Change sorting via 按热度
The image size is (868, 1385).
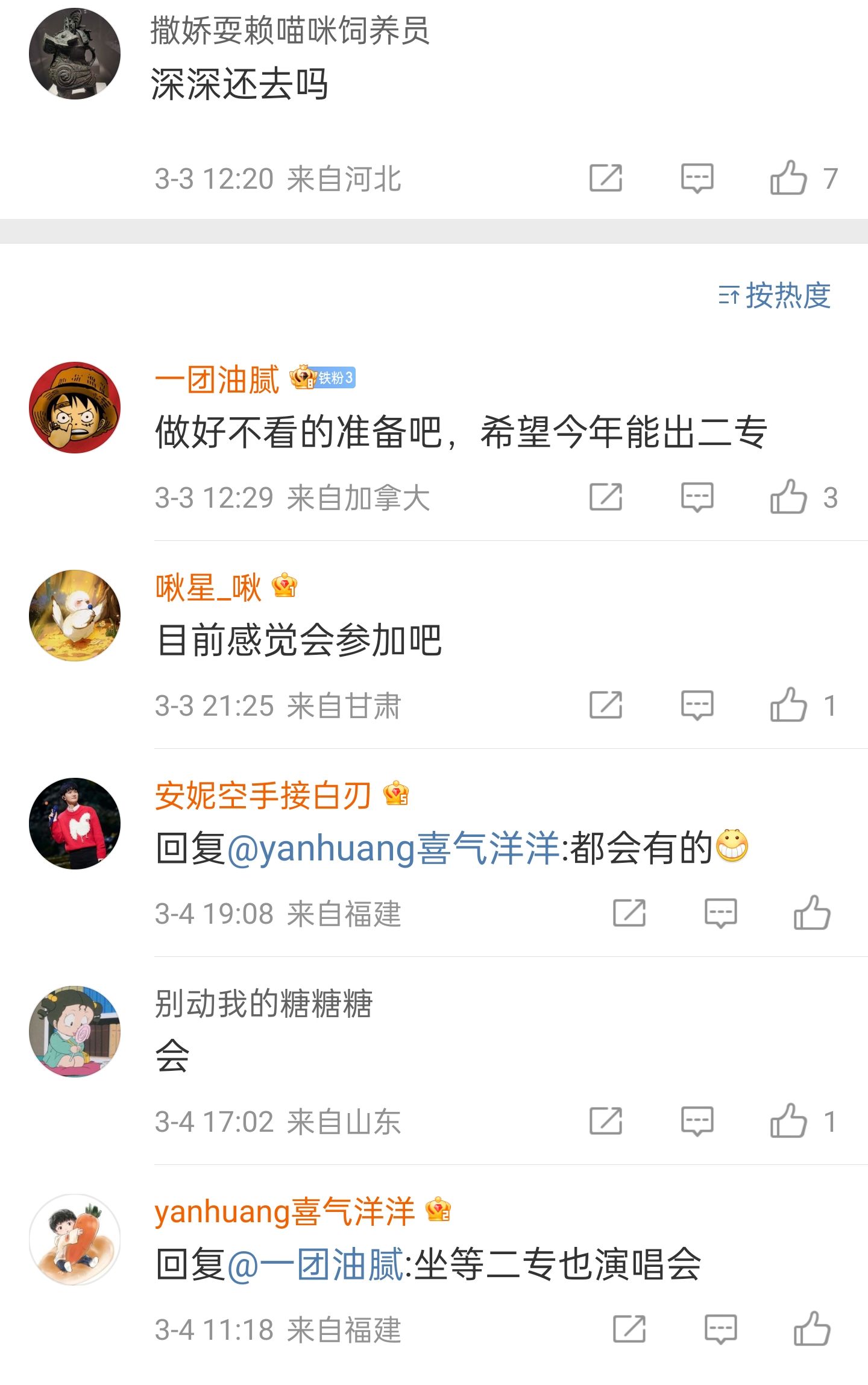click(775, 295)
